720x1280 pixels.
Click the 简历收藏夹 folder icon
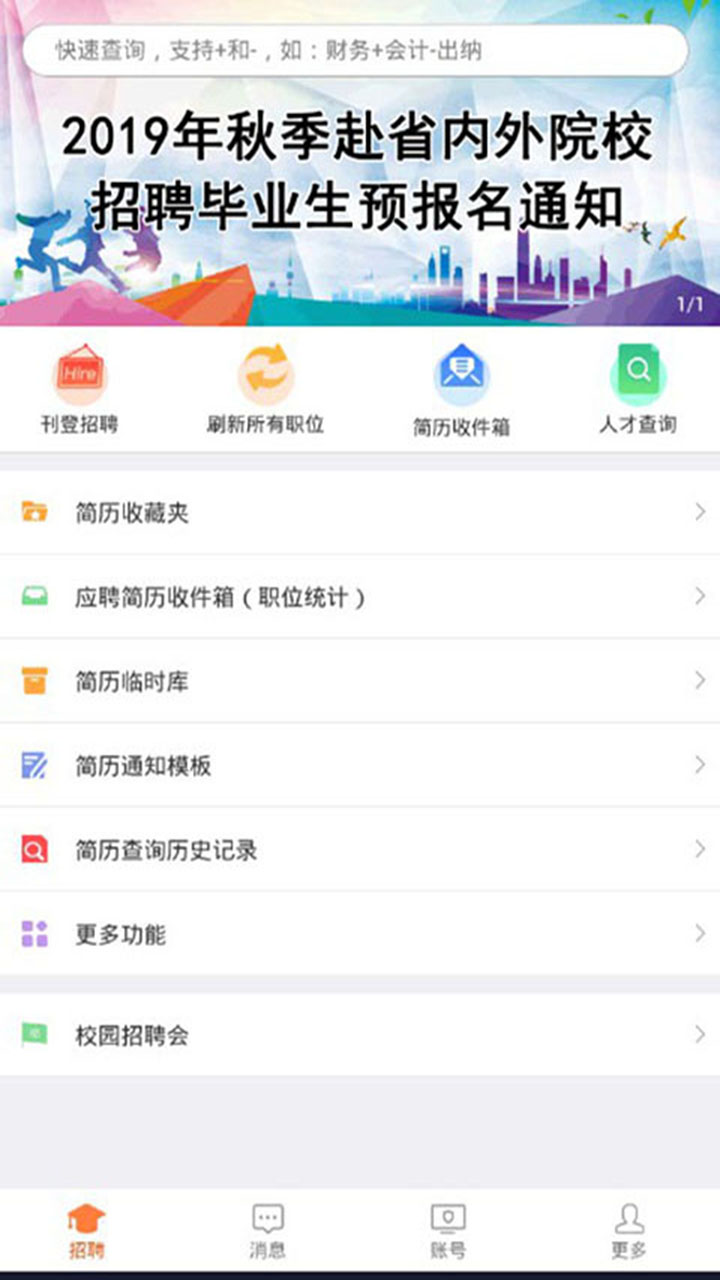click(x=36, y=511)
